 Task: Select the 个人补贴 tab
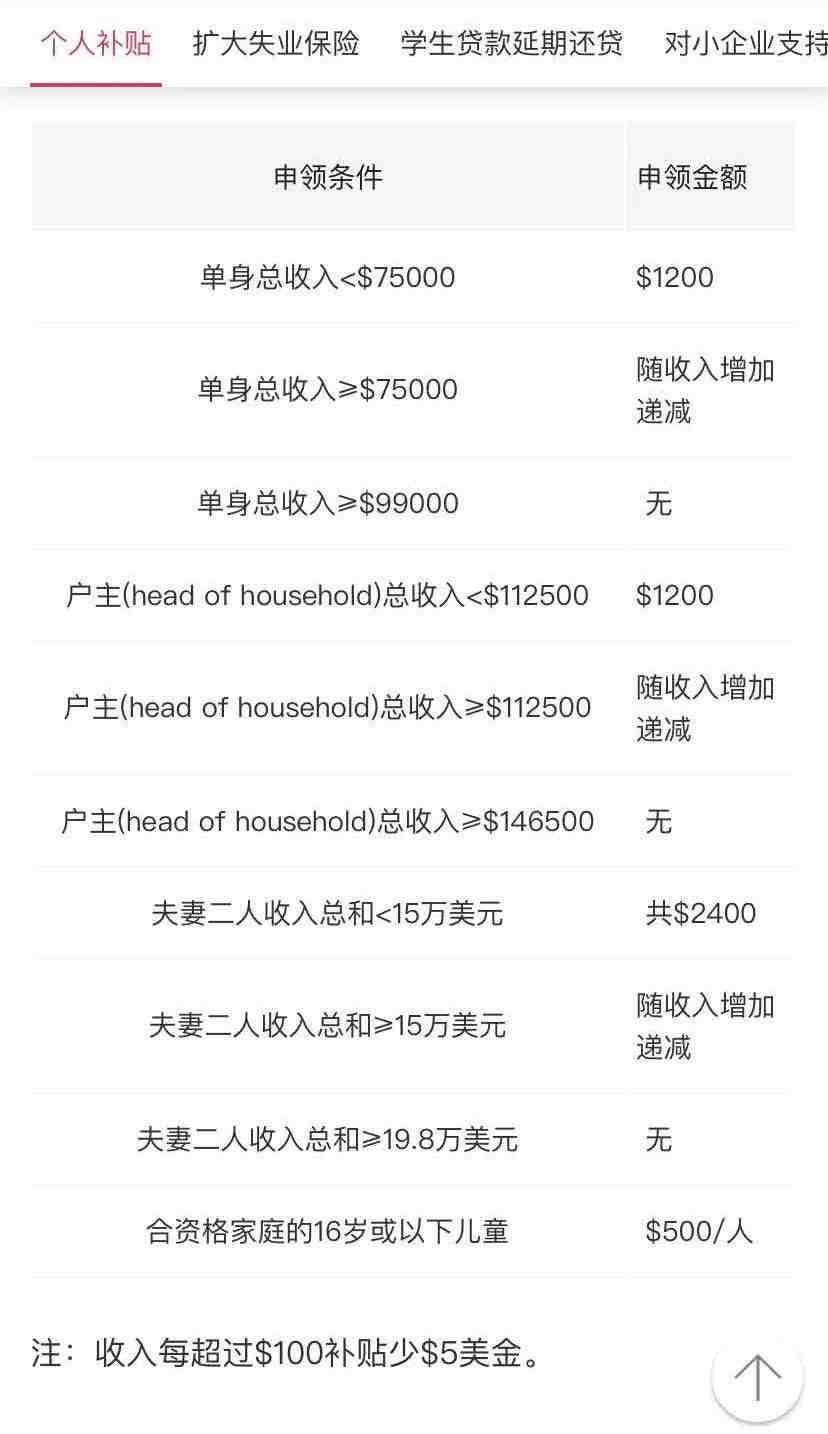point(96,44)
